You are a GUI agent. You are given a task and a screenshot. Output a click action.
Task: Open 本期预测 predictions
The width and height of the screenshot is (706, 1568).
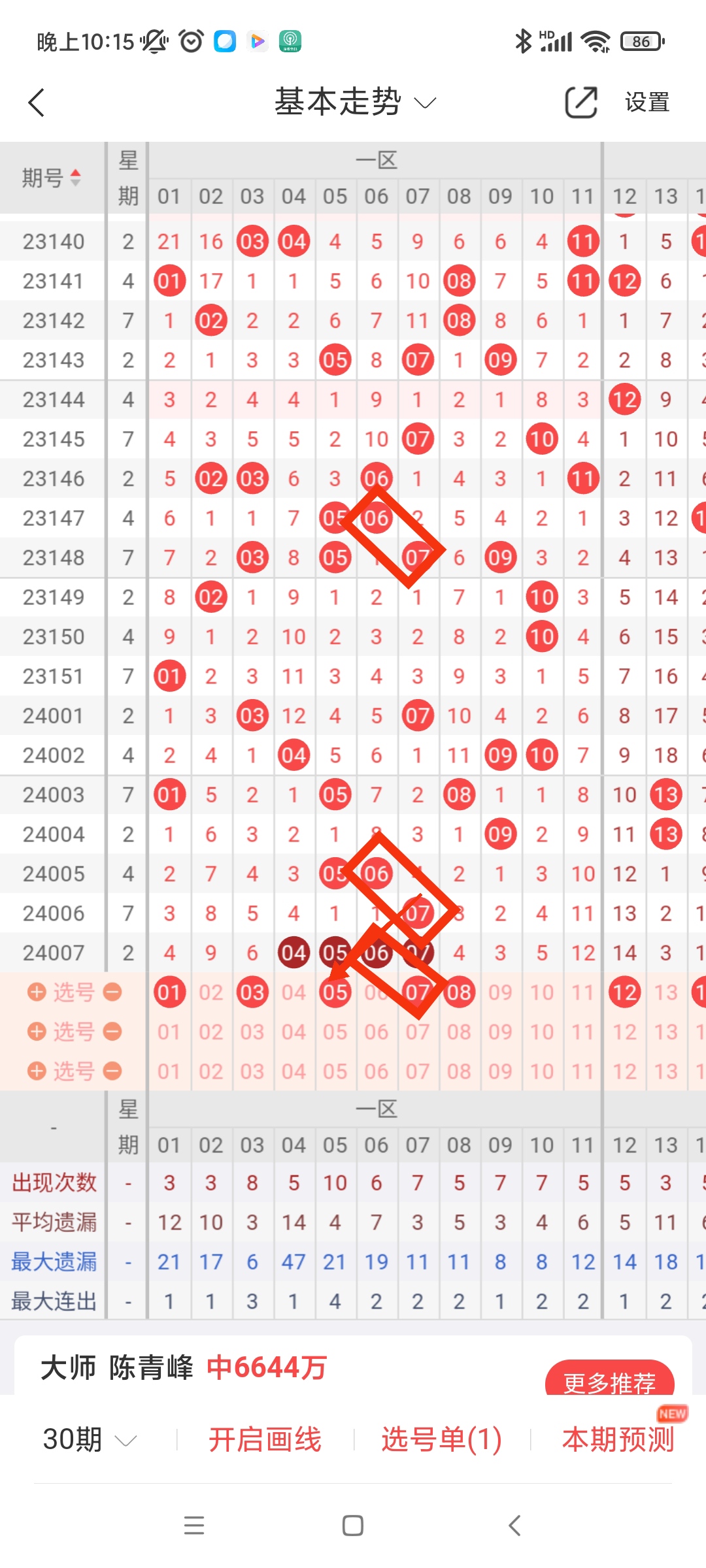(618, 1440)
